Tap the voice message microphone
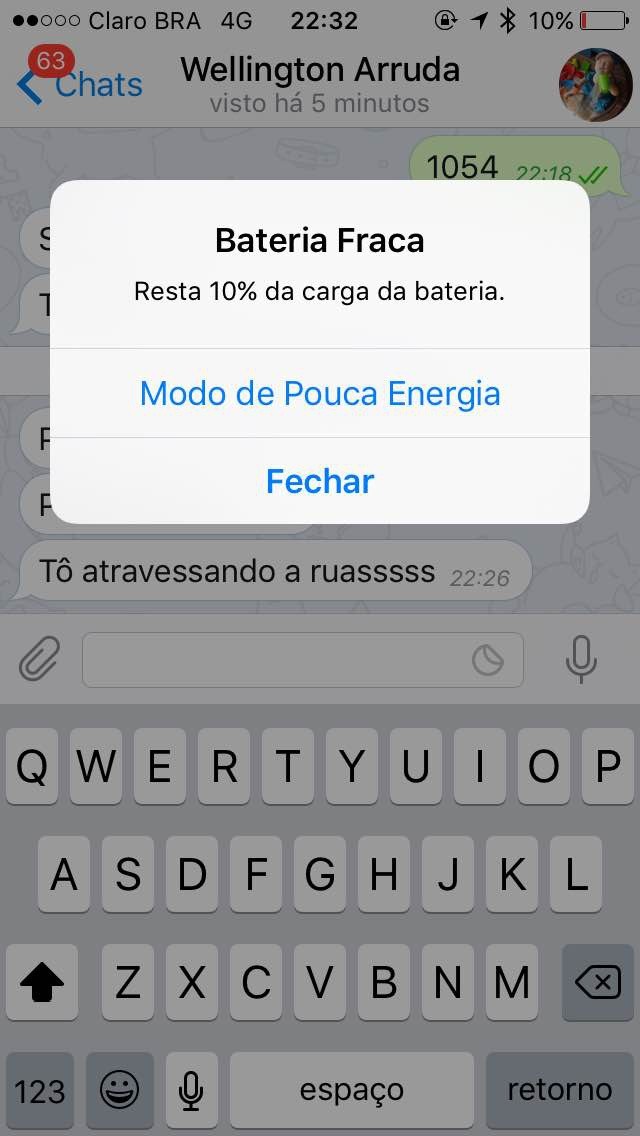640x1136 pixels. point(581,659)
